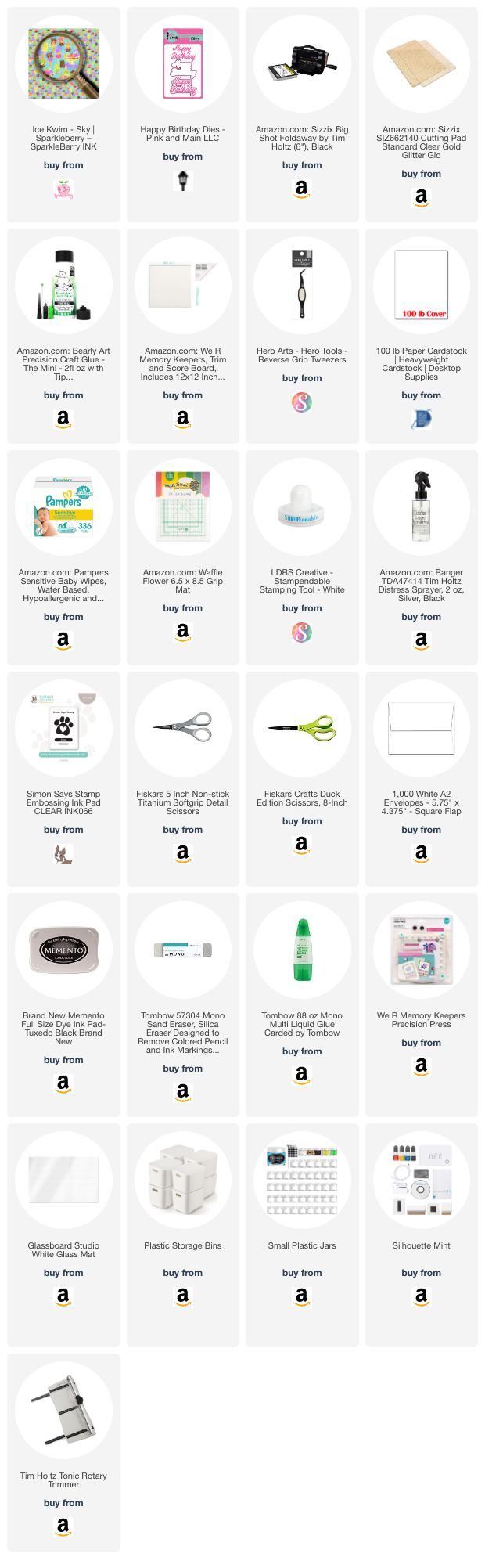Buy Tim Holtz Tonic Rotary Trimmer from Amazon

63,1527
